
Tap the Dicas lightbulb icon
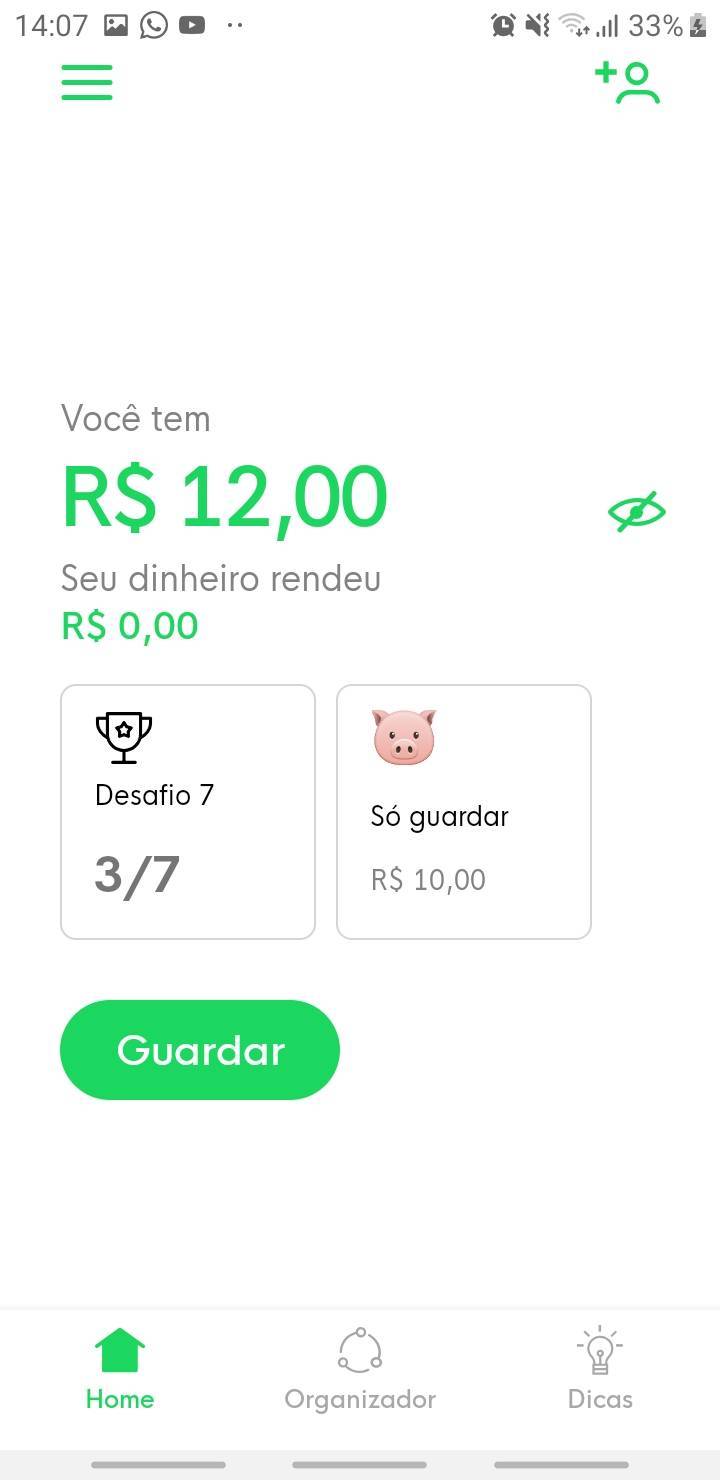point(599,1350)
